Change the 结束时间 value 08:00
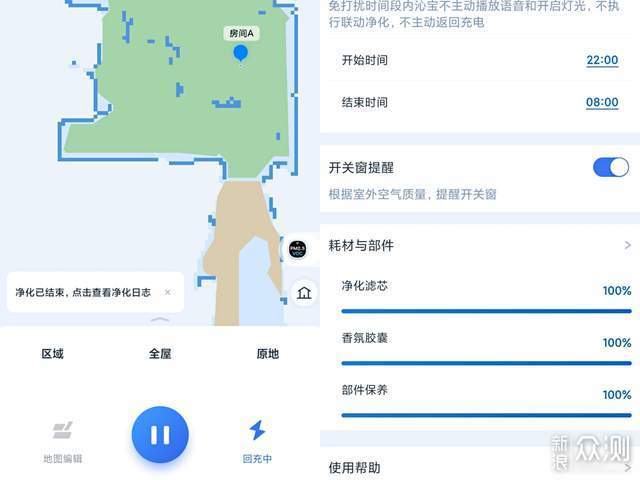 (602, 102)
